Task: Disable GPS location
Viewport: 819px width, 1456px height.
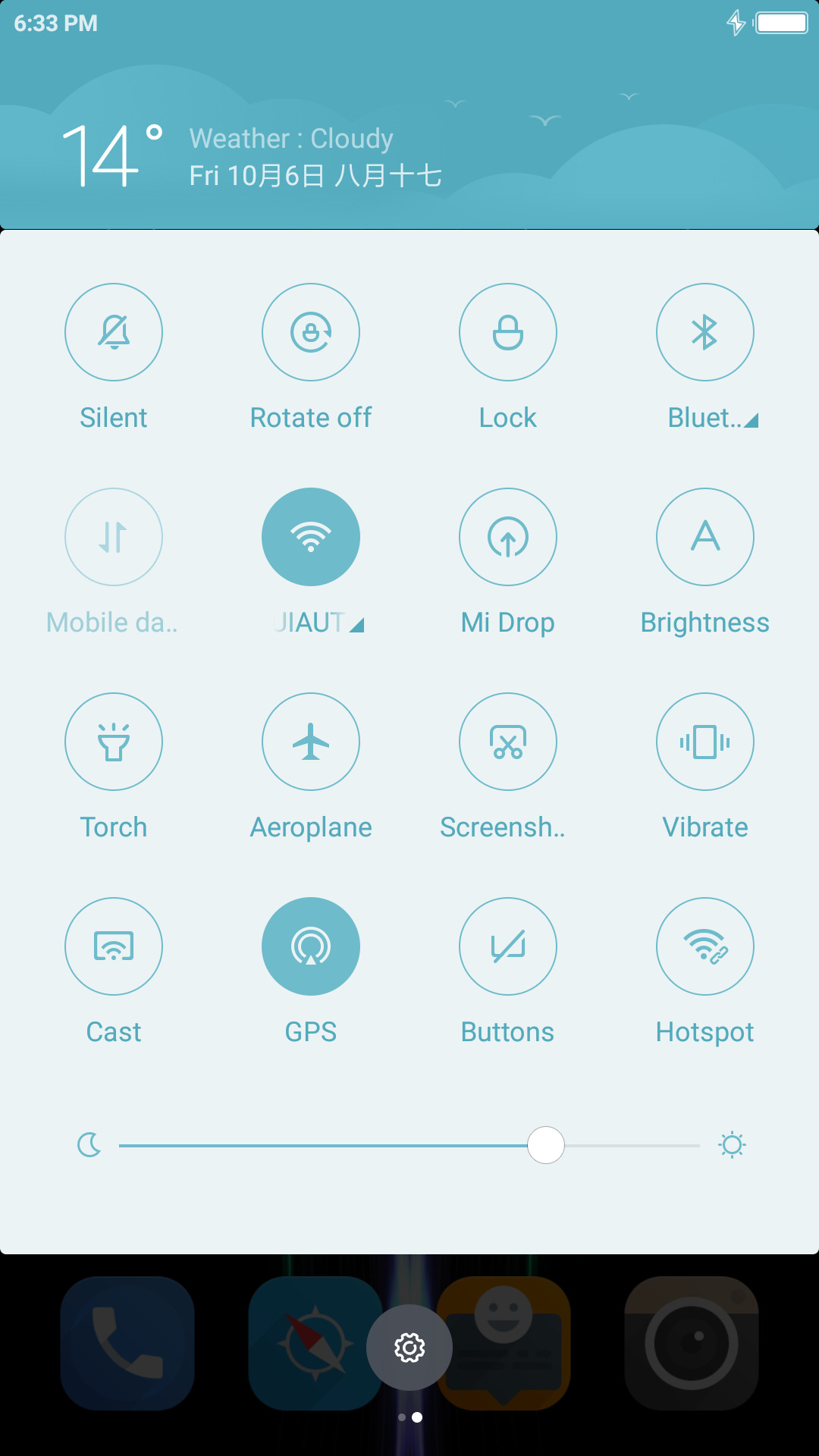Action: coord(311,946)
